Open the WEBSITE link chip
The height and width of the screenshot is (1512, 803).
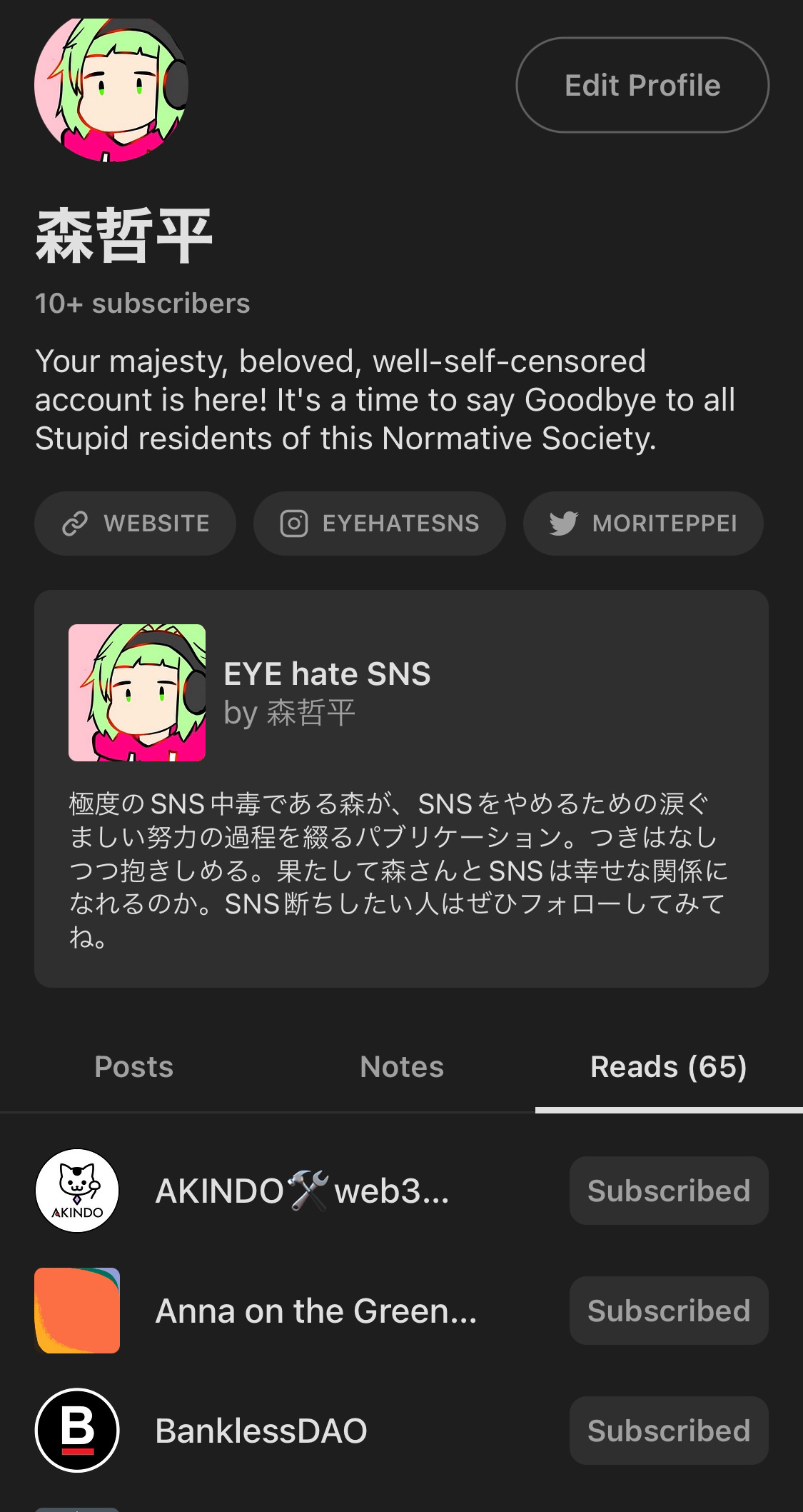135,524
